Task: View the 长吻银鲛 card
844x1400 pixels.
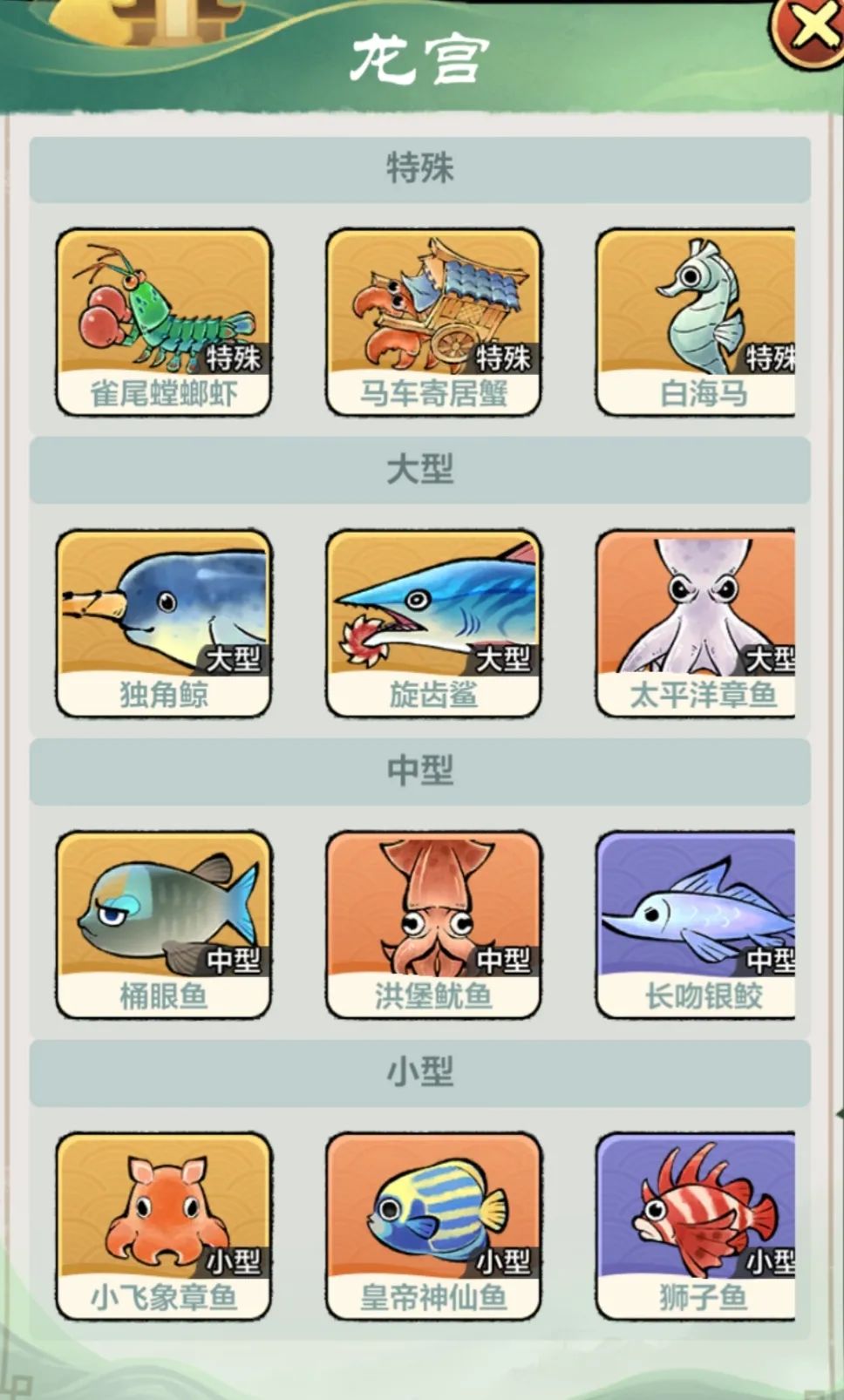Action: click(698, 924)
